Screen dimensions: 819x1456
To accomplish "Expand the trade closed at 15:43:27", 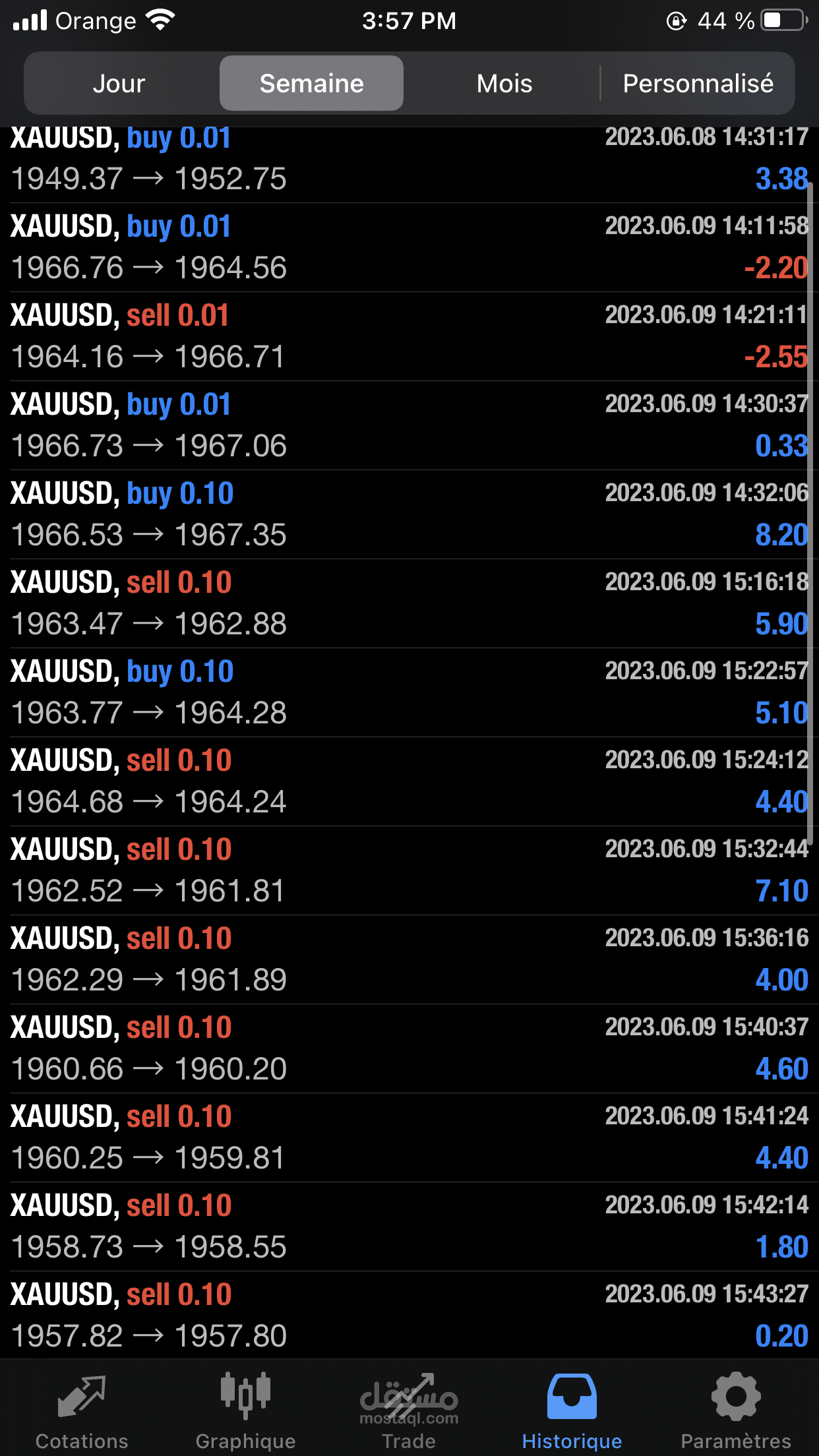I will click(x=409, y=1316).
